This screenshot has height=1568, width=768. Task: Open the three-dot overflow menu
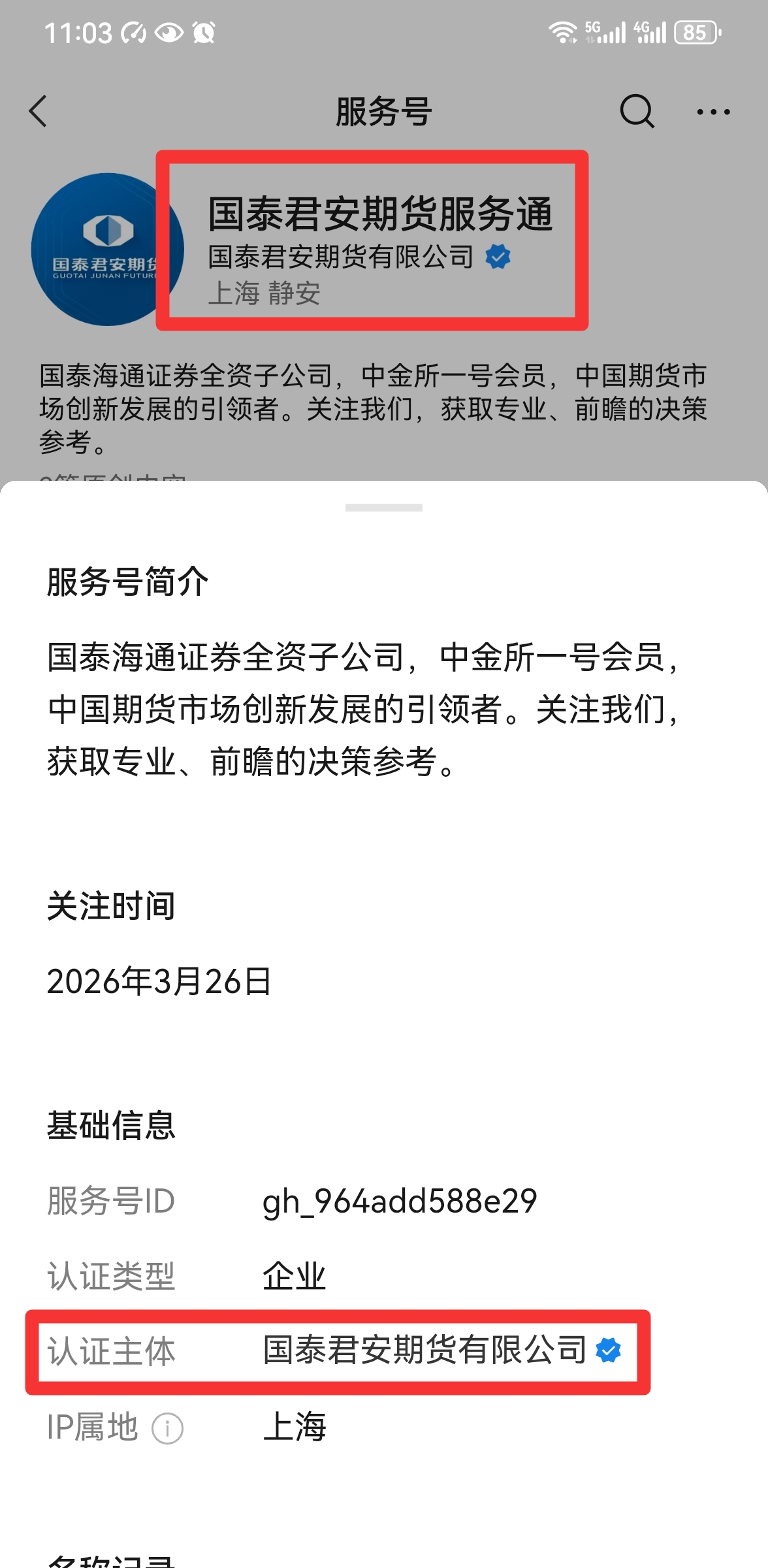(713, 112)
